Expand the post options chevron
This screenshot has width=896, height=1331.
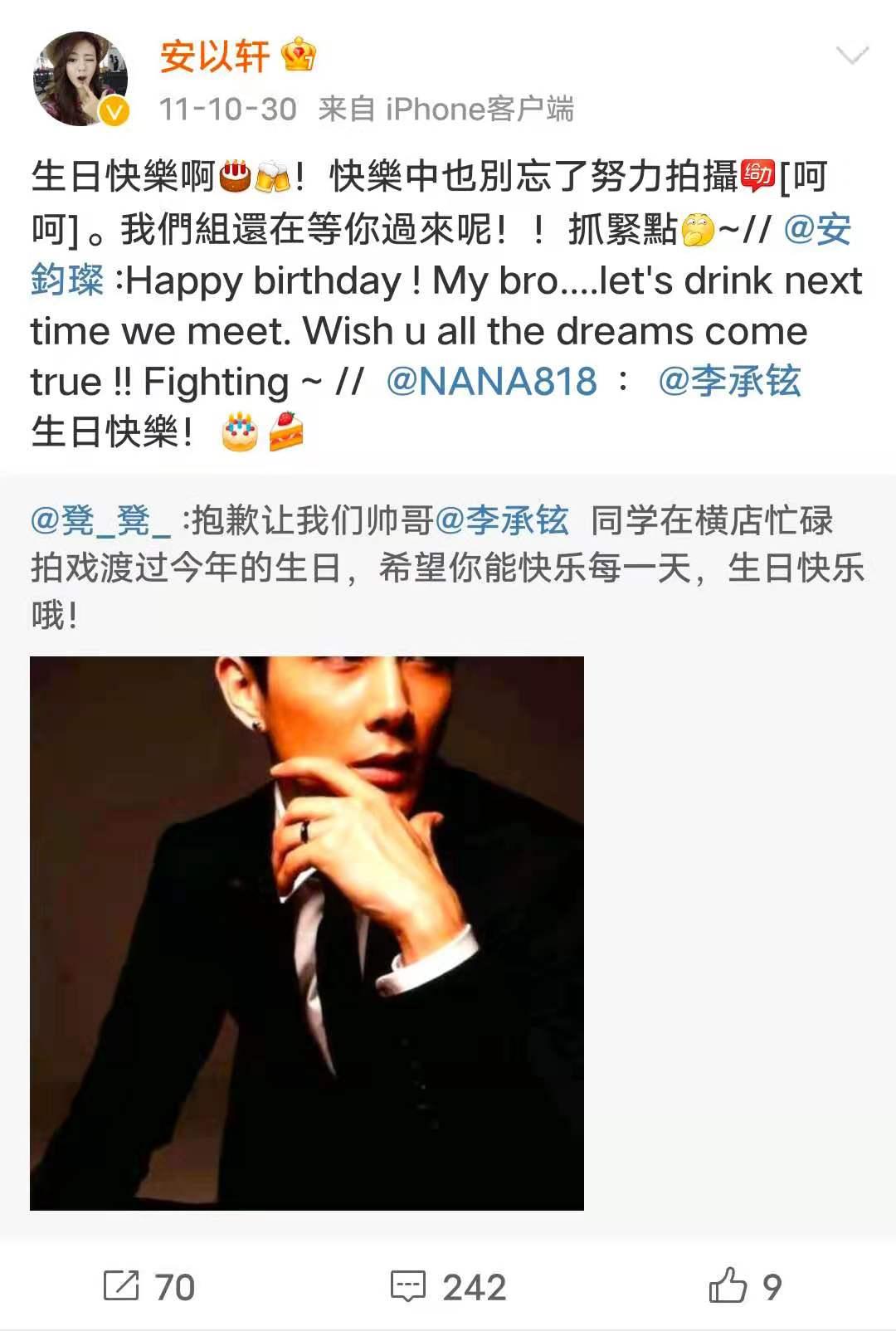[852, 56]
